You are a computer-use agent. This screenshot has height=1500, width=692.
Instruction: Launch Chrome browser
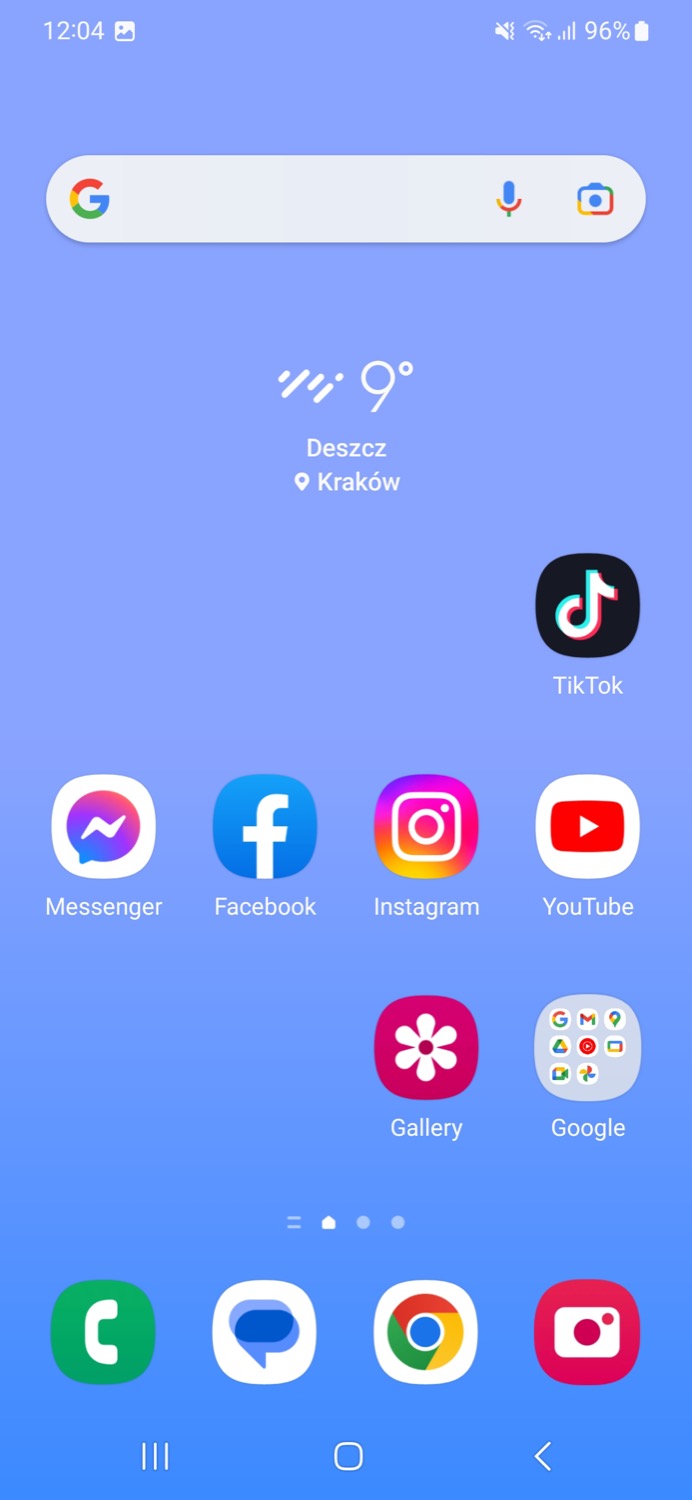(426, 1332)
